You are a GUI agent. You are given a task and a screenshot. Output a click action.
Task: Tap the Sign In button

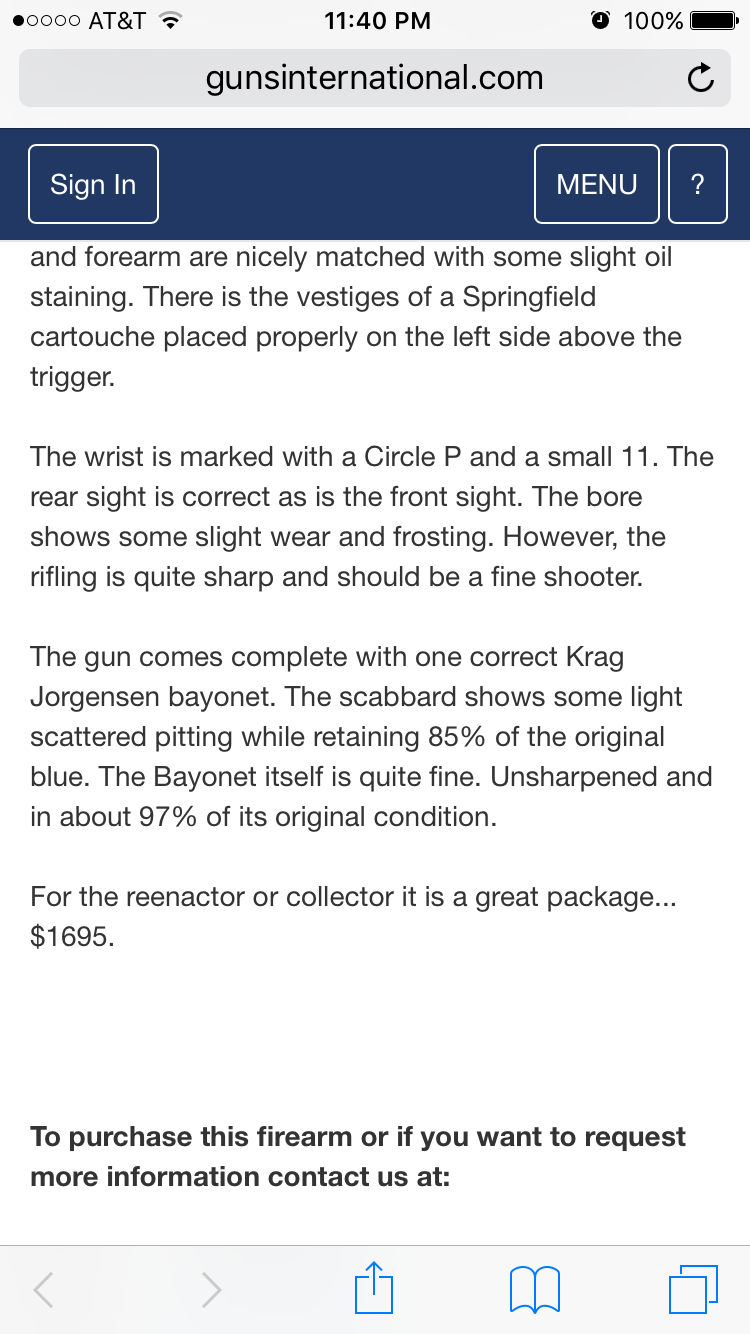point(93,183)
